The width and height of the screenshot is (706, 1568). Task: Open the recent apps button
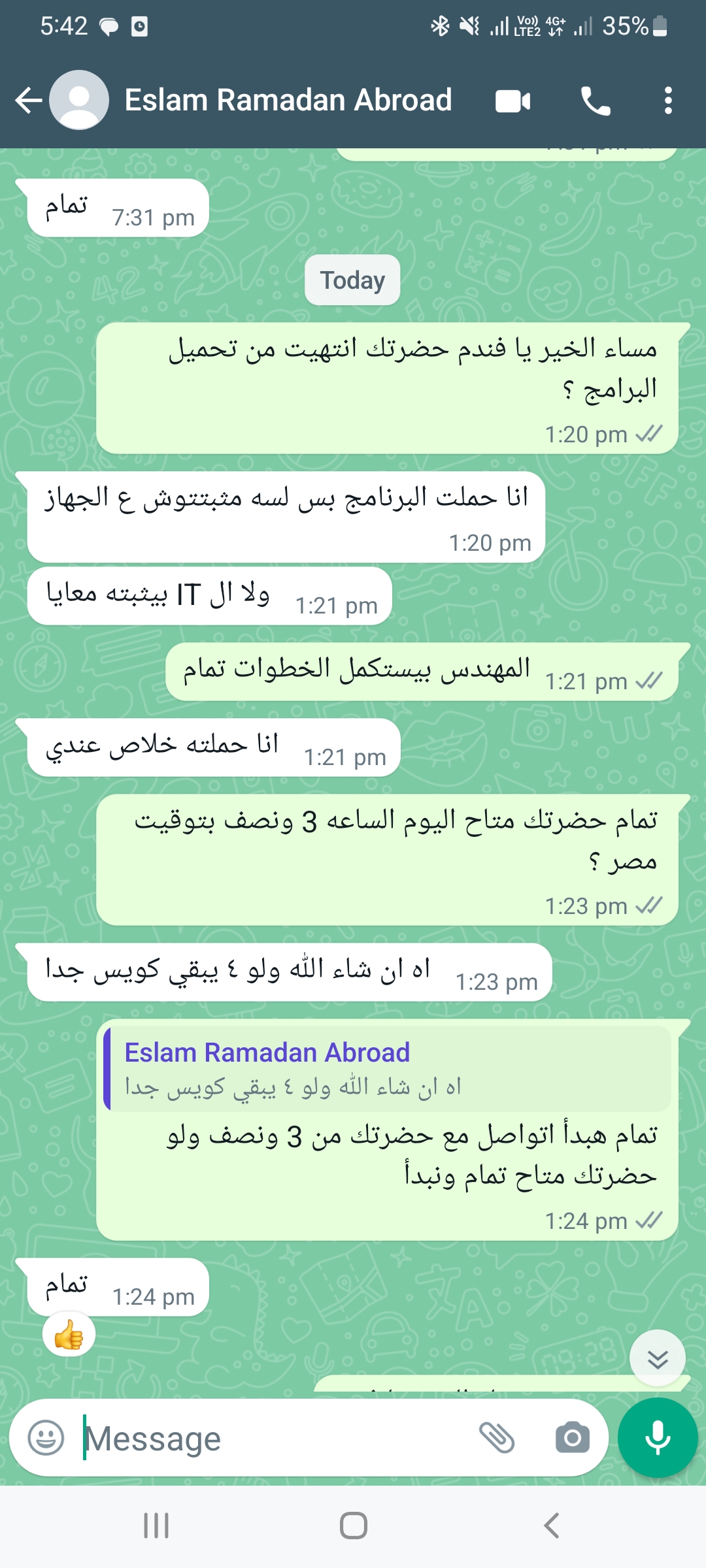(156, 1526)
